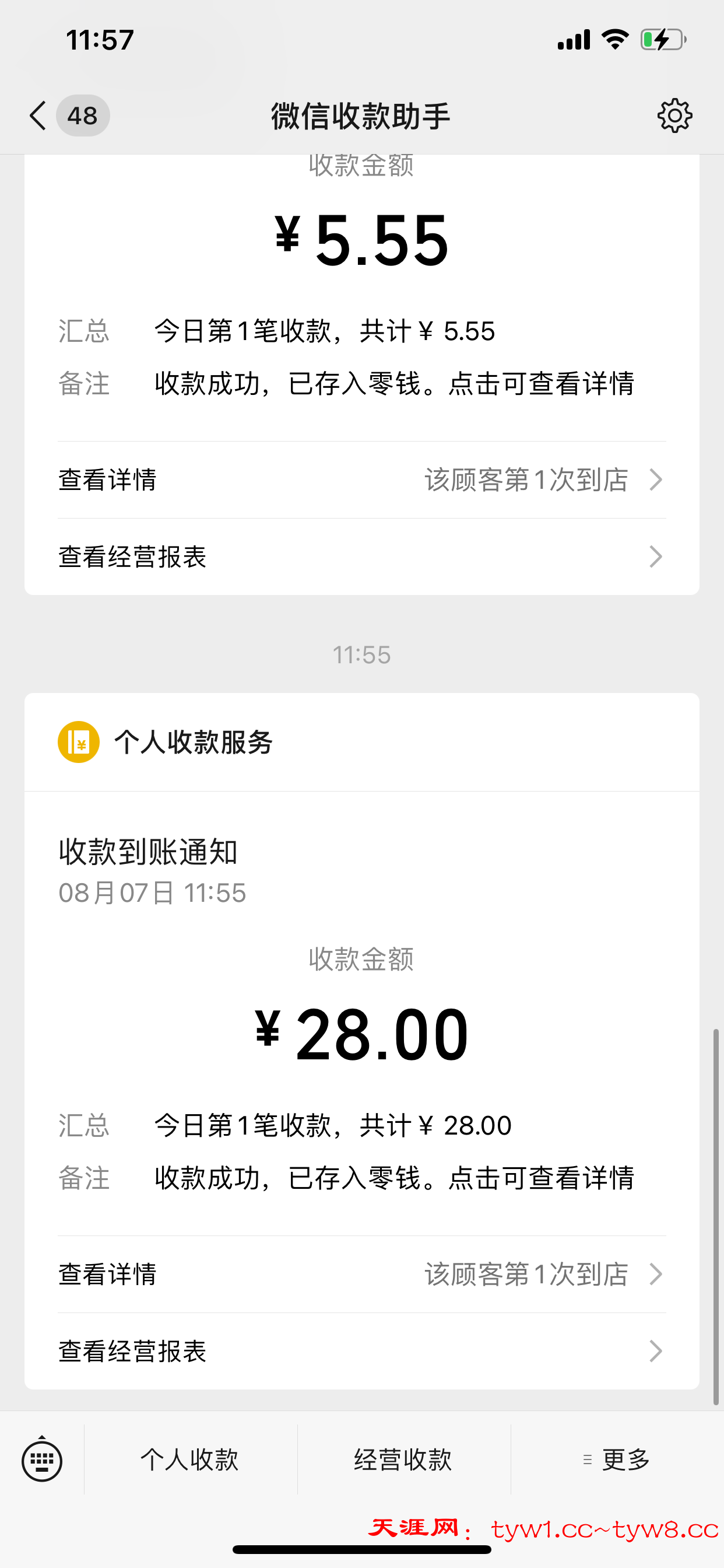The height and width of the screenshot is (1568, 724).
Task: Switch to keyboard input mode
Action: [42, 1459]
